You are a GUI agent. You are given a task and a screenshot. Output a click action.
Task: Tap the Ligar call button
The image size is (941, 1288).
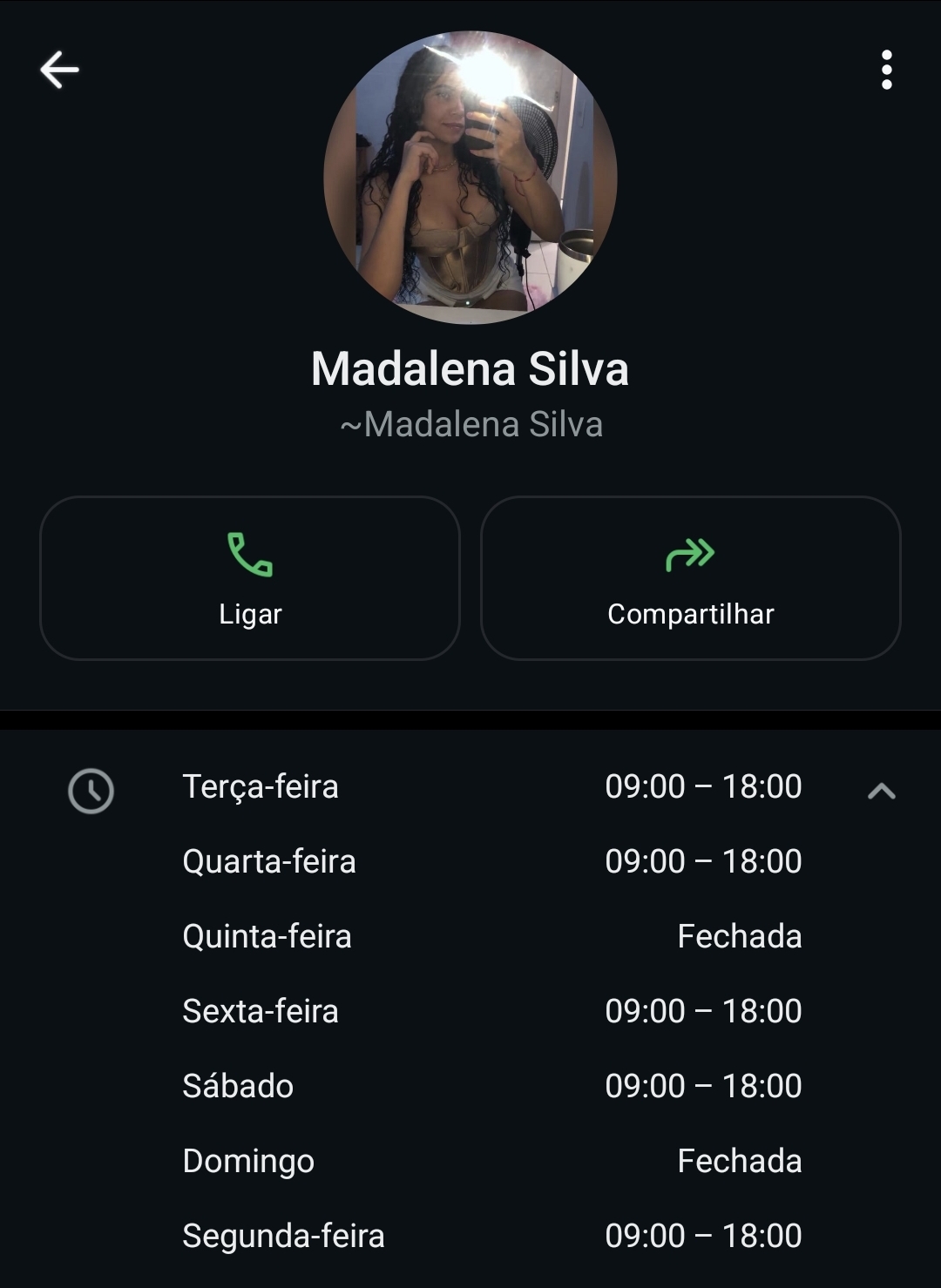pyautogui.click(x=250, y=578)
